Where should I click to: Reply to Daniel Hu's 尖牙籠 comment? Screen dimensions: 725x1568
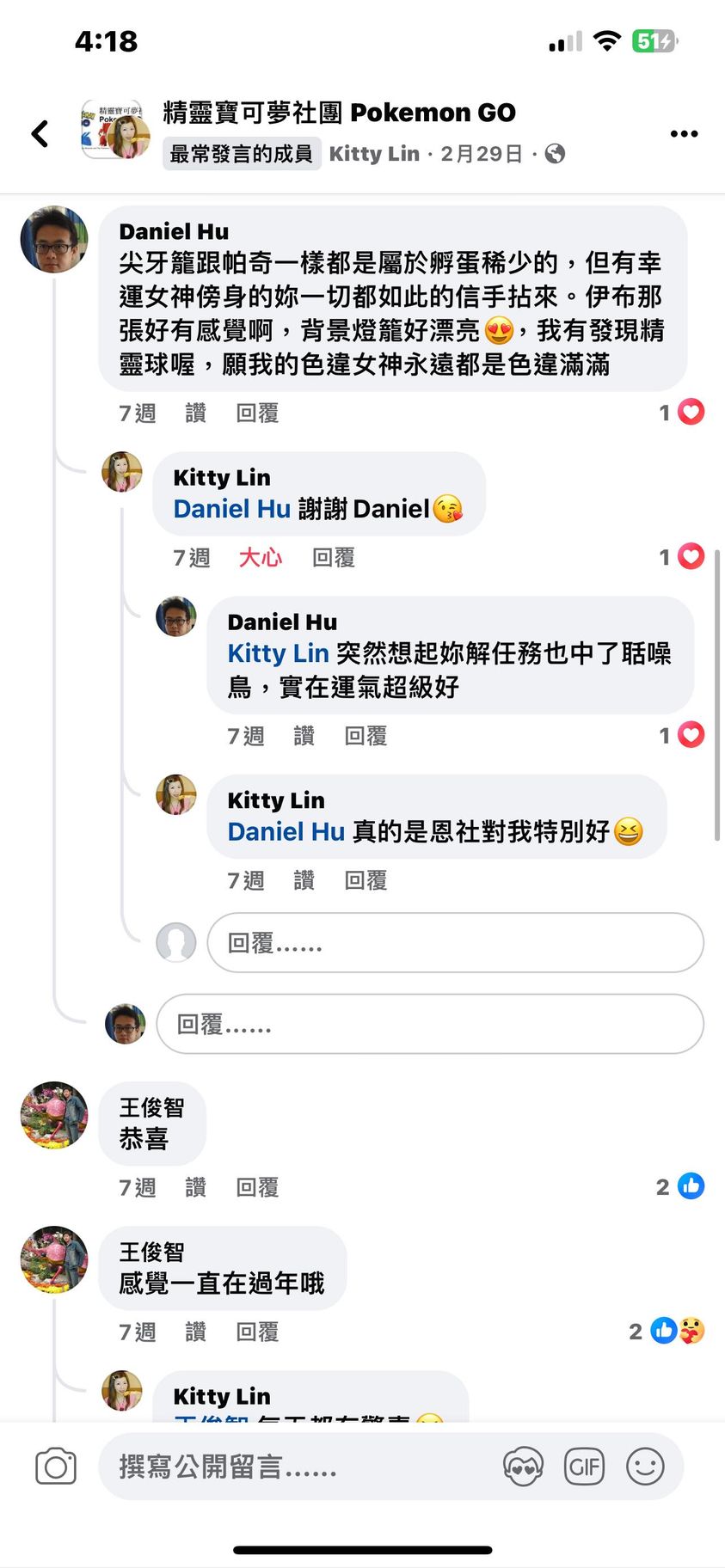point(257,413)
